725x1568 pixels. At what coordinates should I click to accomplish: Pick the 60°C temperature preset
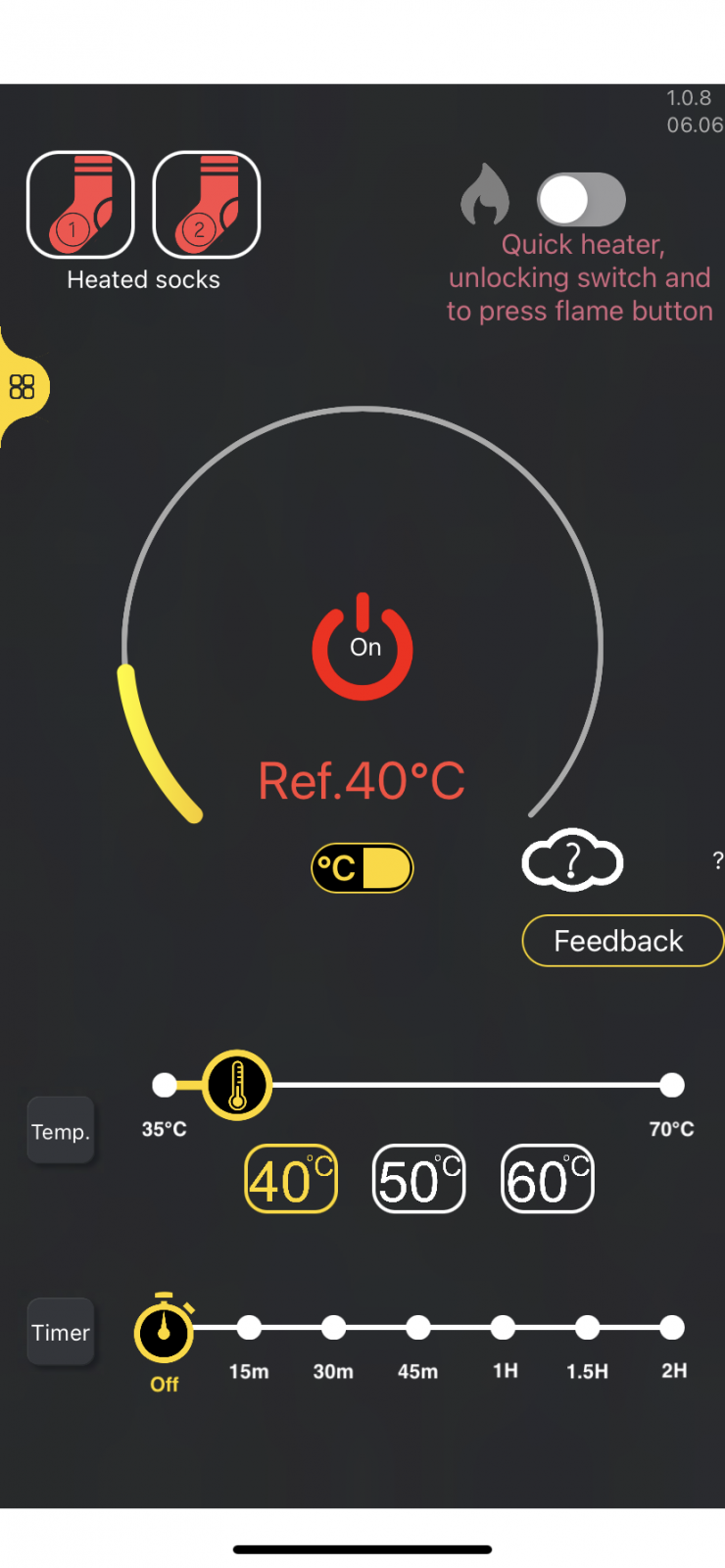click(548, 1179)
